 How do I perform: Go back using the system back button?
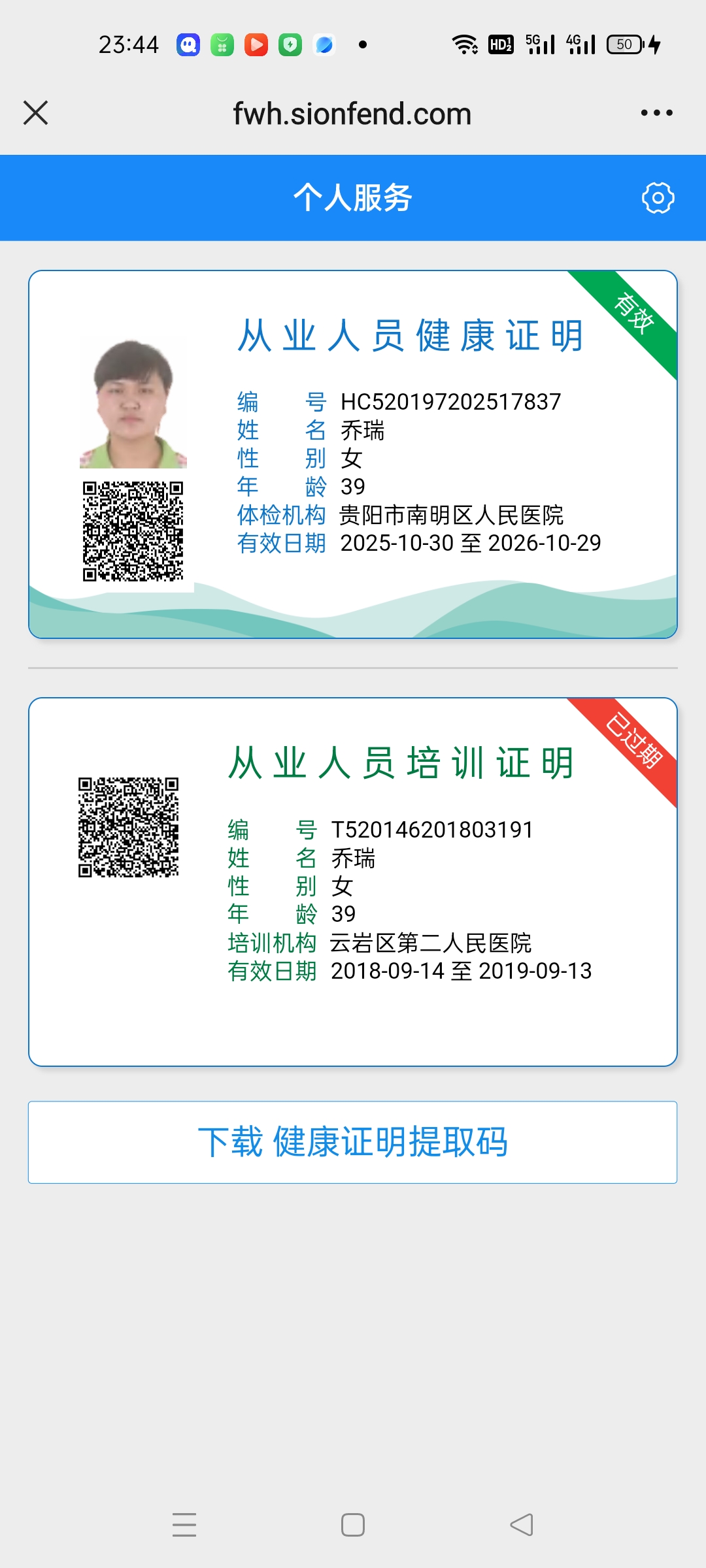(x=522, y=1525)
